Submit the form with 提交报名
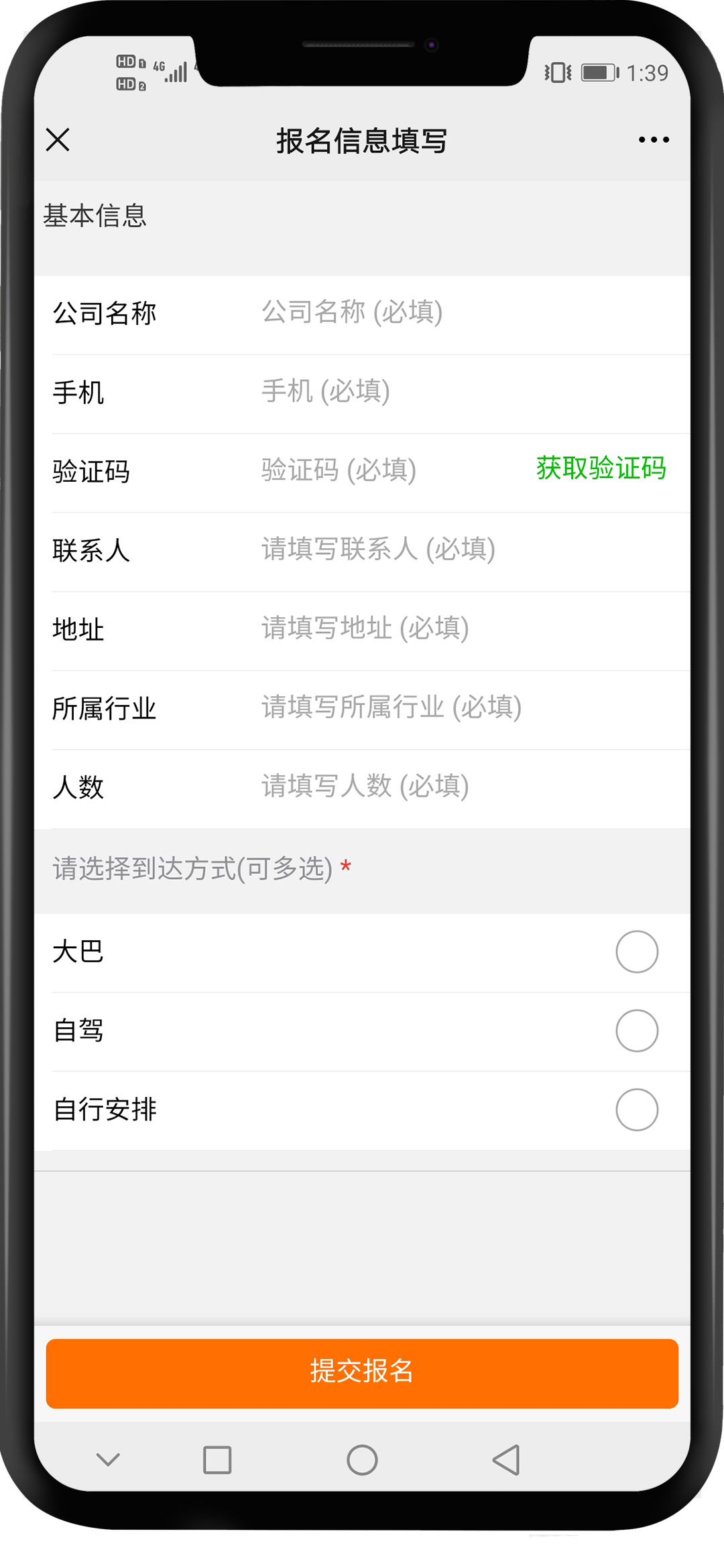Viewport: 724px width, 1568px height. (362, 1373)
